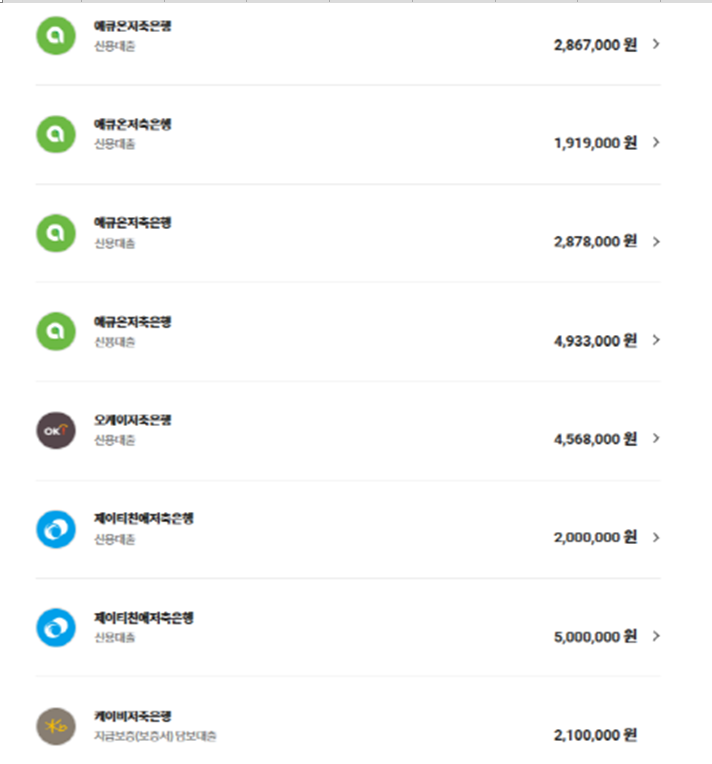The height and width of the screenshot is (764, 712).
Task: View the 제이티친애저축은행 loan of 2,000,000 원
Action: pyautogui.click(x=348, y=529)
